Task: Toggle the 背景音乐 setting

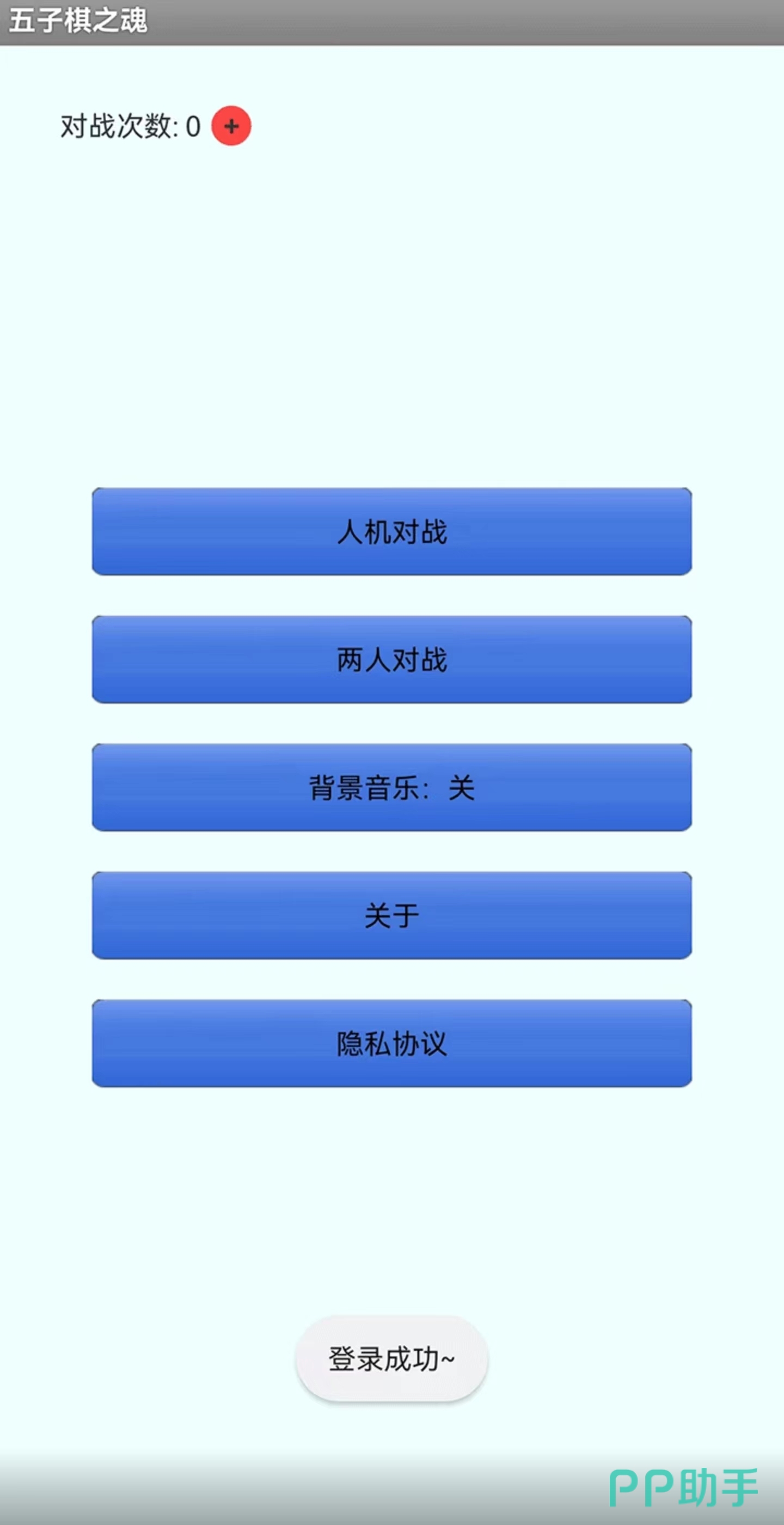Action: coord(391,787)
